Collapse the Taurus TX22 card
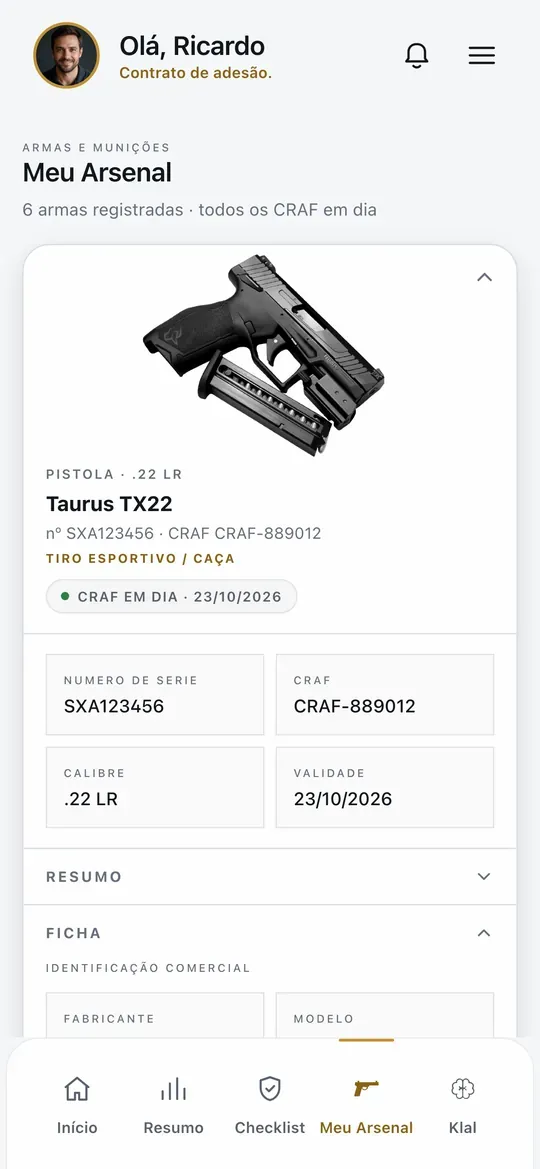Screen dimensions: 540x1169 (485, 277)
